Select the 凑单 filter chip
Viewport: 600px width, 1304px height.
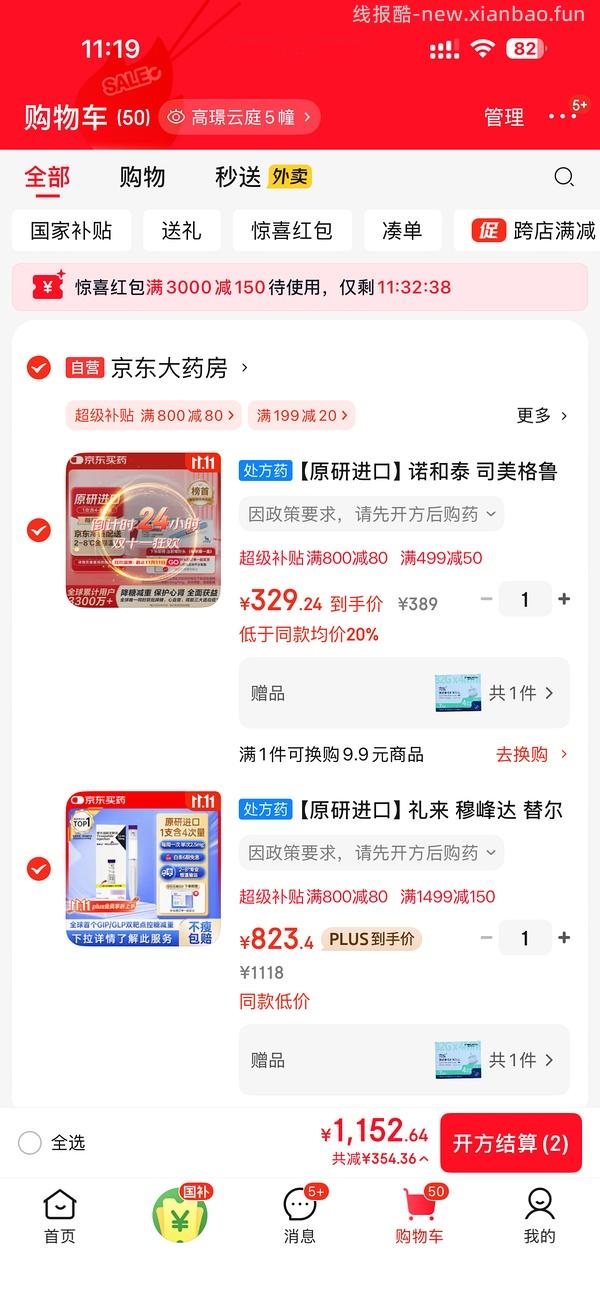point(402,230)
